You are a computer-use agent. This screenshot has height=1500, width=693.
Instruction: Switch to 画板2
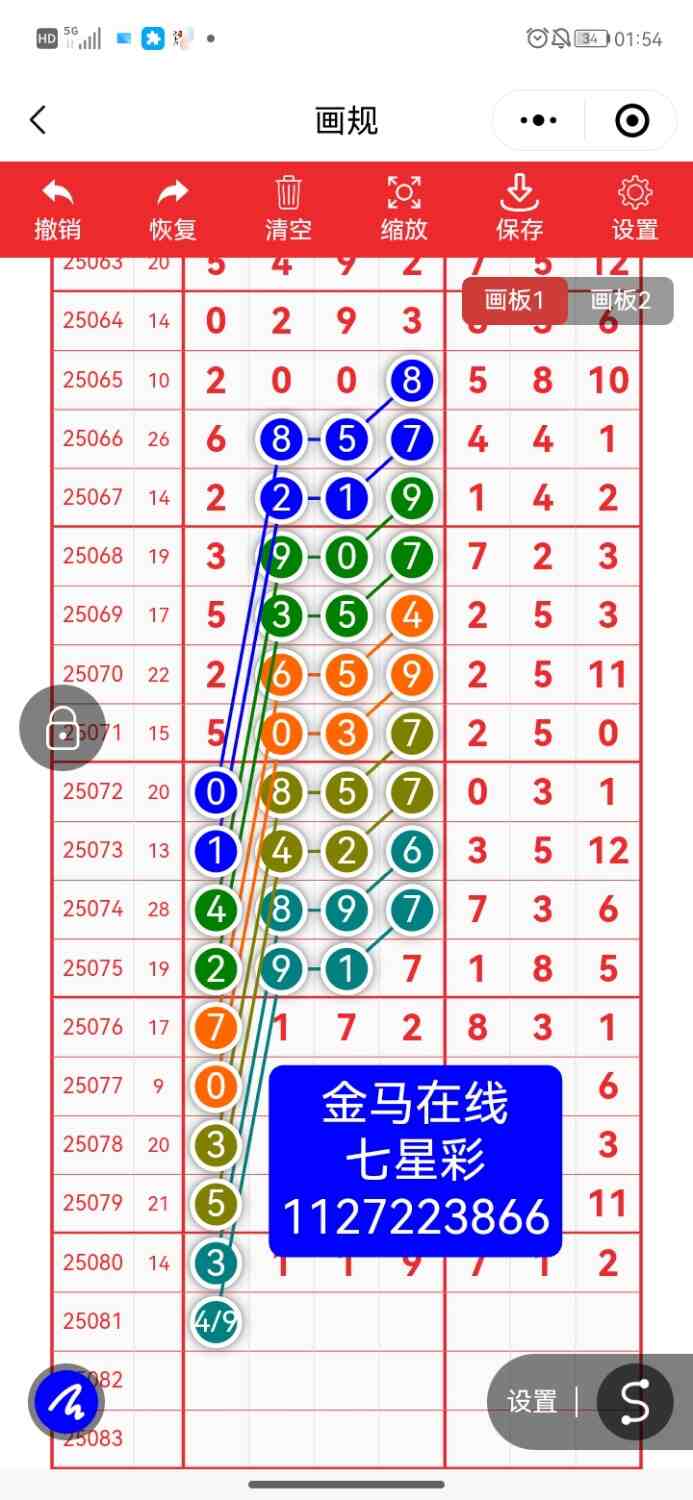pos(620,300)
